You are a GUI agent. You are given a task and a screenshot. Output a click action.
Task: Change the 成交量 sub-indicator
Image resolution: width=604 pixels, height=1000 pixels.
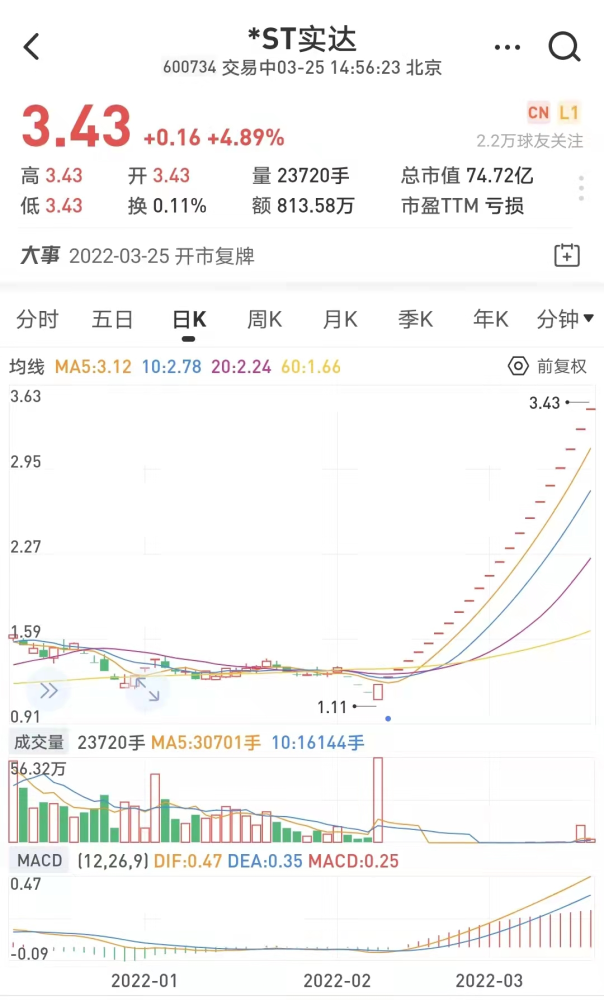coord(38,743)
